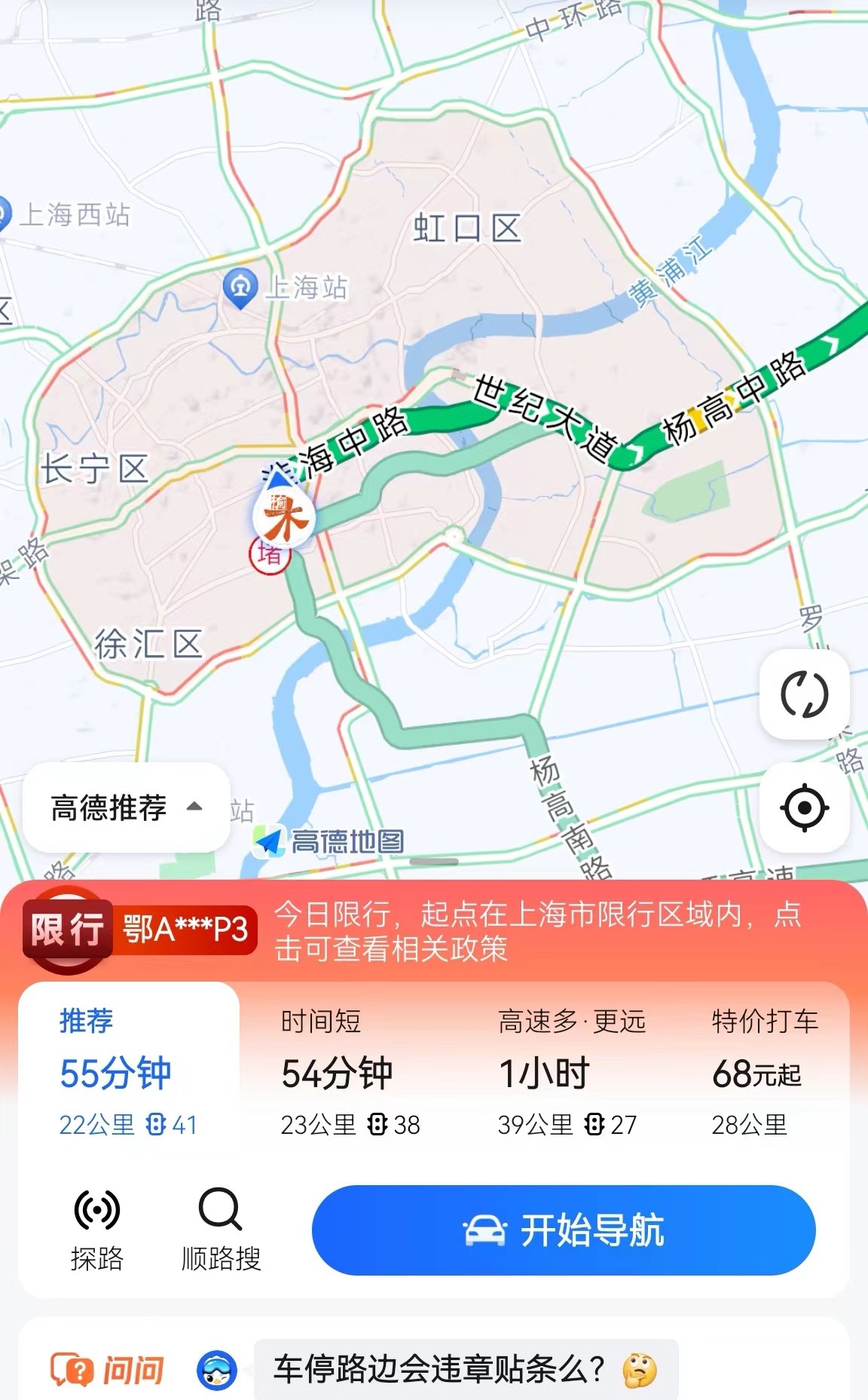Select the 推荐 55分钟 route
This screenshot has height=1400, width=868.
point(128,1072)
